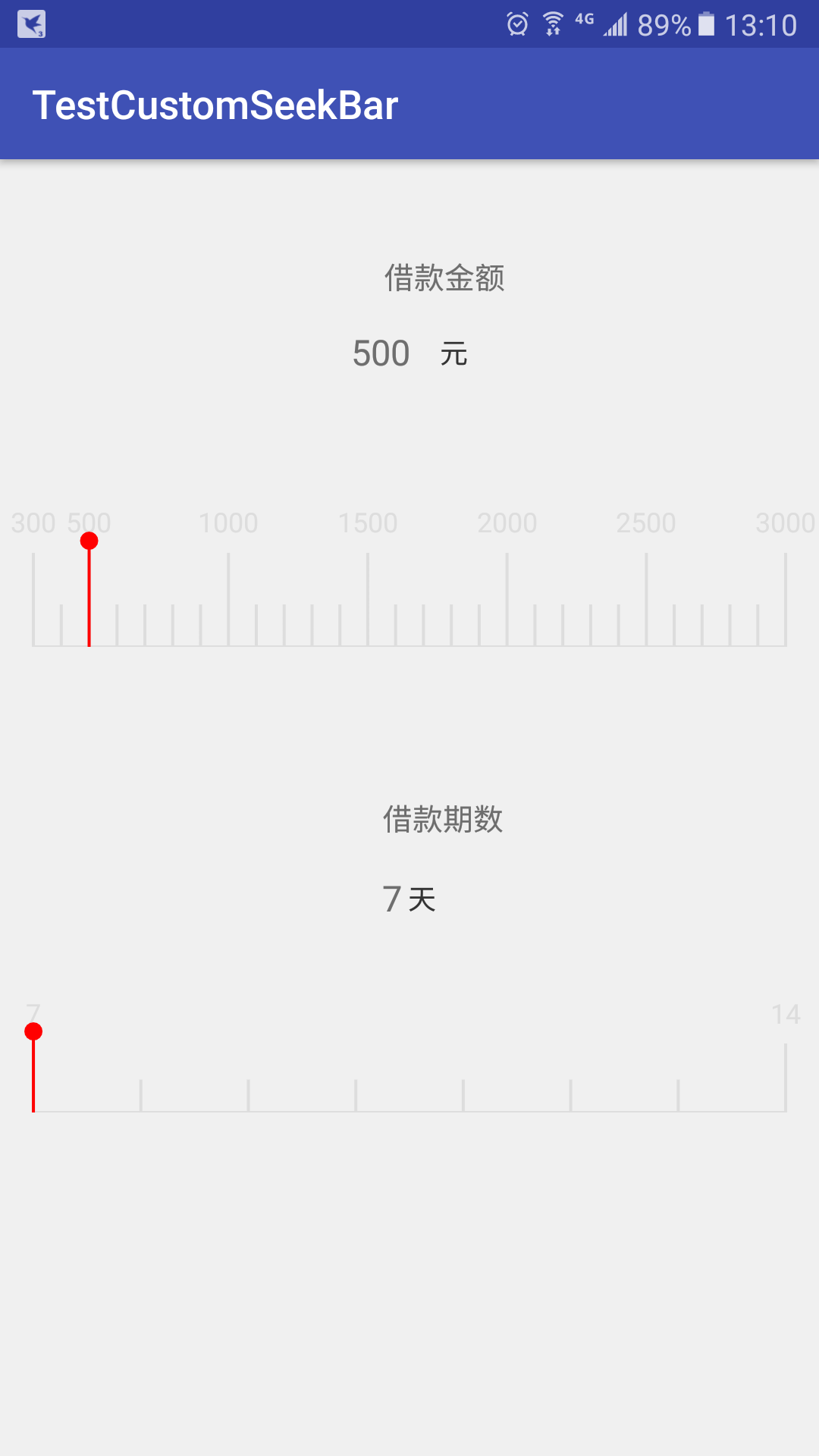
Task: Click the 500 元 value display
Action: (x=412, y=352)
